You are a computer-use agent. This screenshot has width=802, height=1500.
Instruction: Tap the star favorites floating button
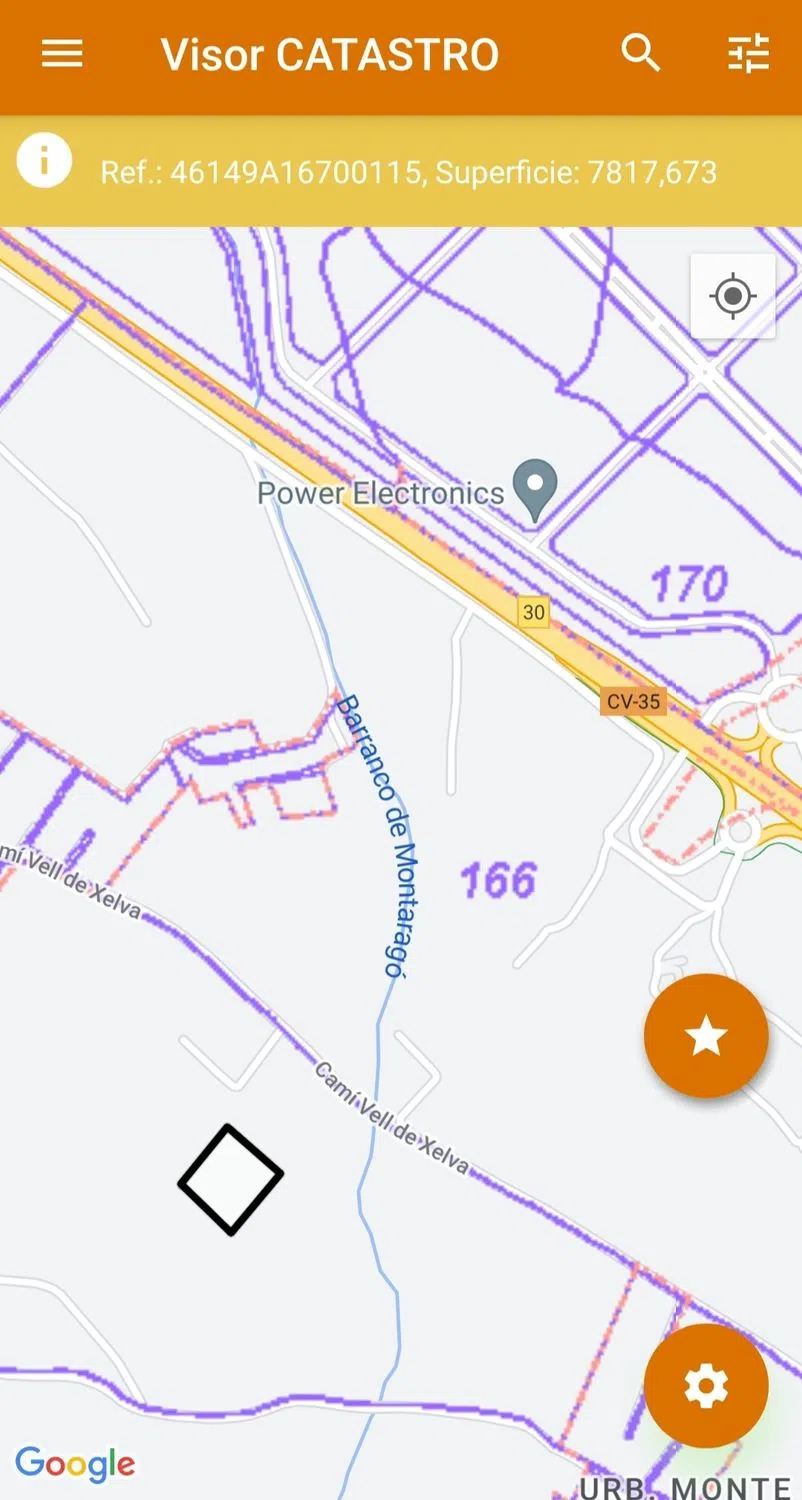pyautogui.click(x=706, y=1036)
